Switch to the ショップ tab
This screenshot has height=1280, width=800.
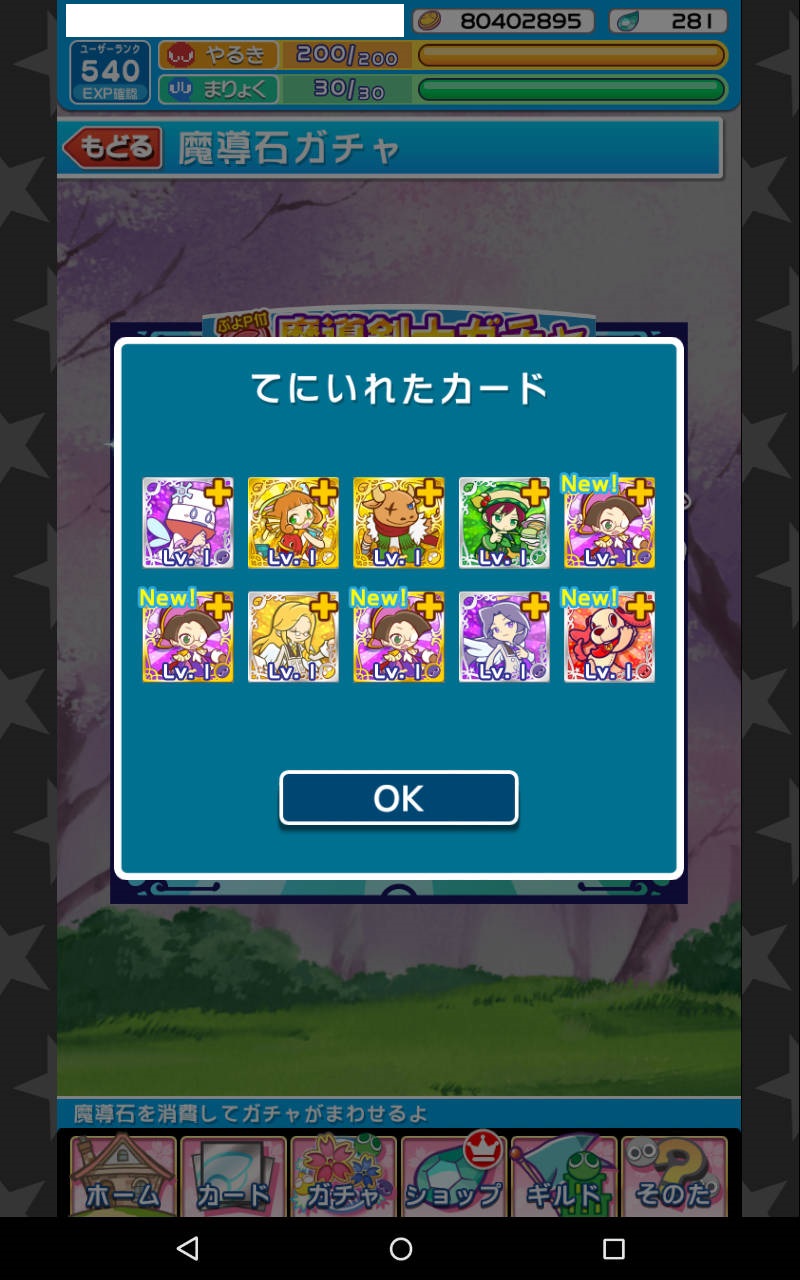453,1178
